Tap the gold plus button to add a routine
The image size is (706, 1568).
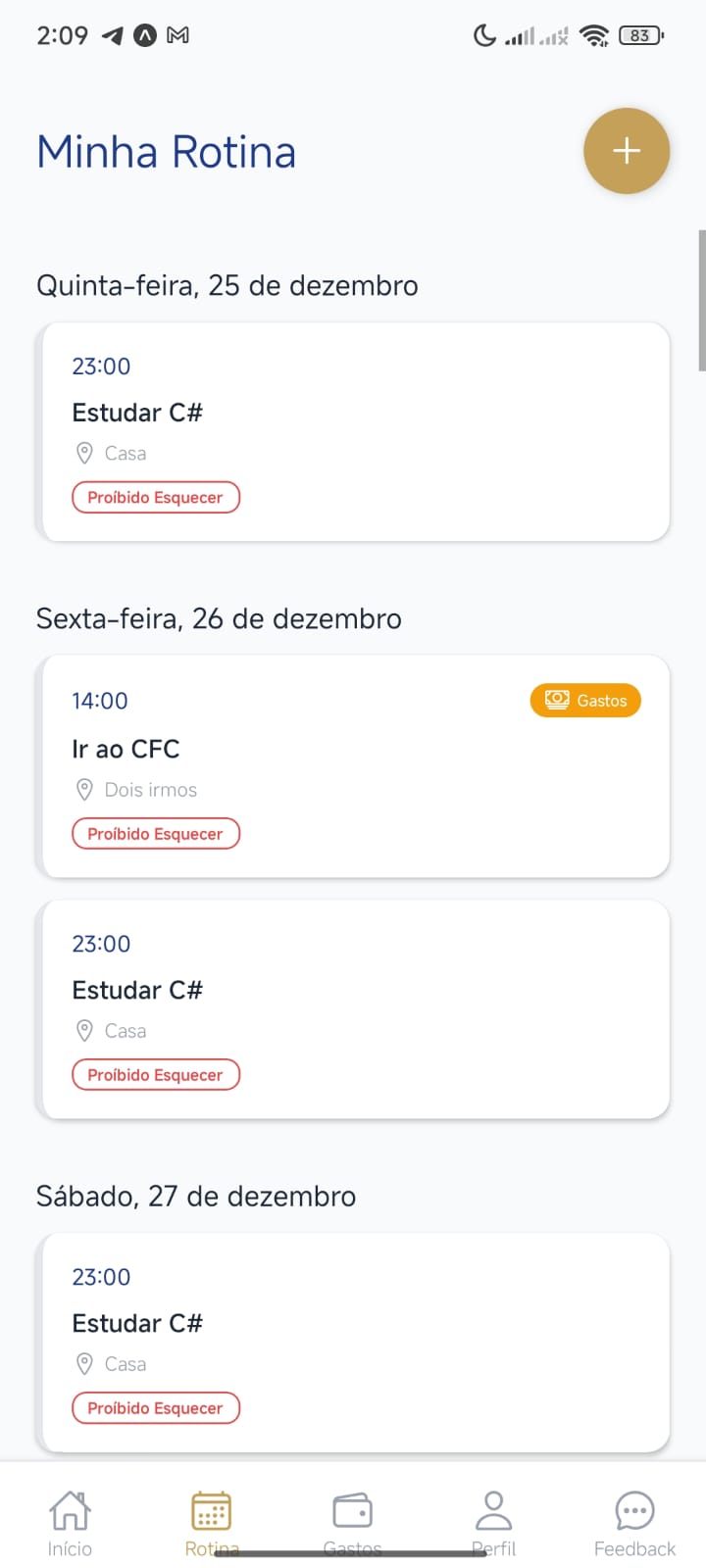(626, 151)
